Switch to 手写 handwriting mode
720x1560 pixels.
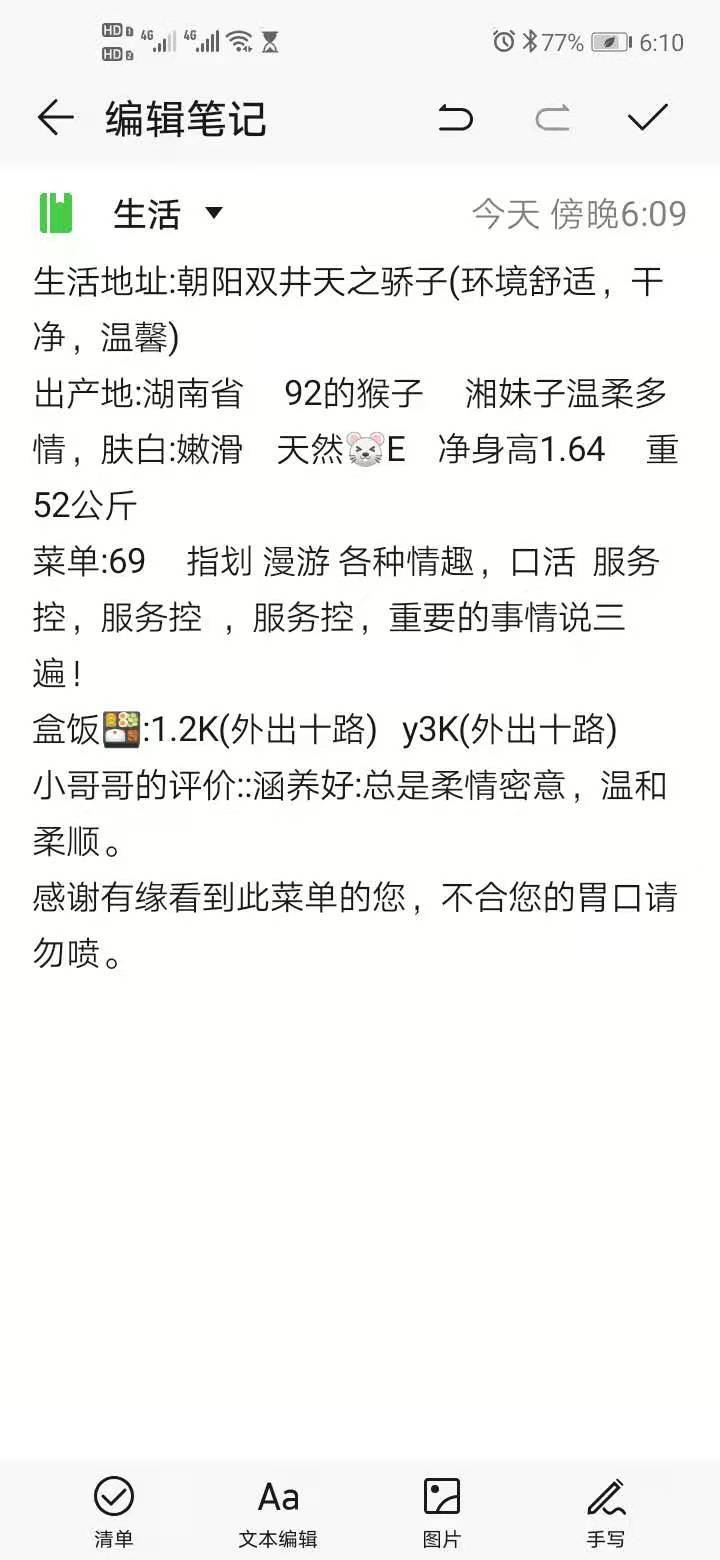606,1511
